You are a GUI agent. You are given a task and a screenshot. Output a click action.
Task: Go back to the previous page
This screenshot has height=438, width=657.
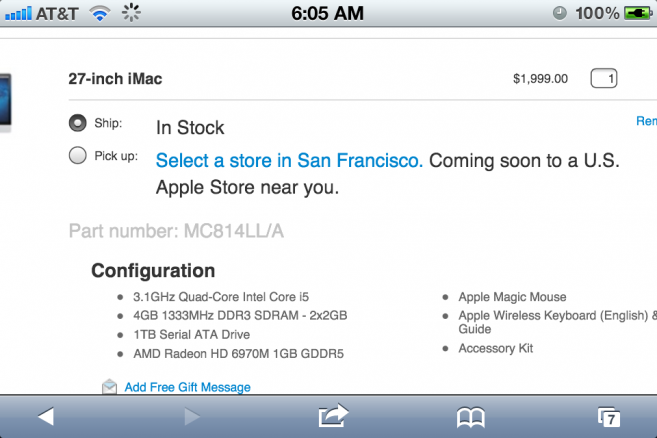pos(46,417)
